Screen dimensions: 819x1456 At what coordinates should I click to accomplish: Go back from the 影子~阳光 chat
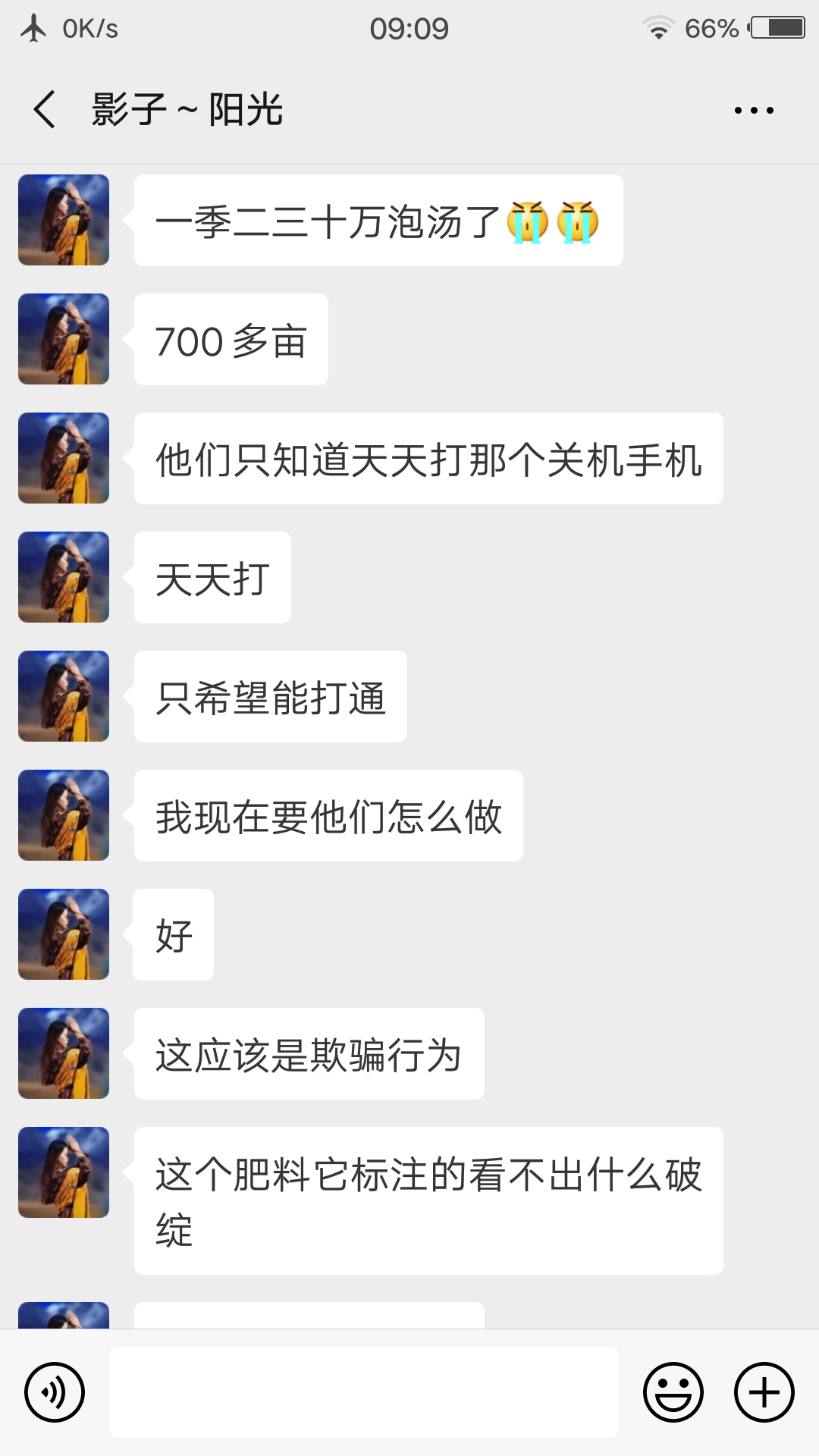(45, 110)
